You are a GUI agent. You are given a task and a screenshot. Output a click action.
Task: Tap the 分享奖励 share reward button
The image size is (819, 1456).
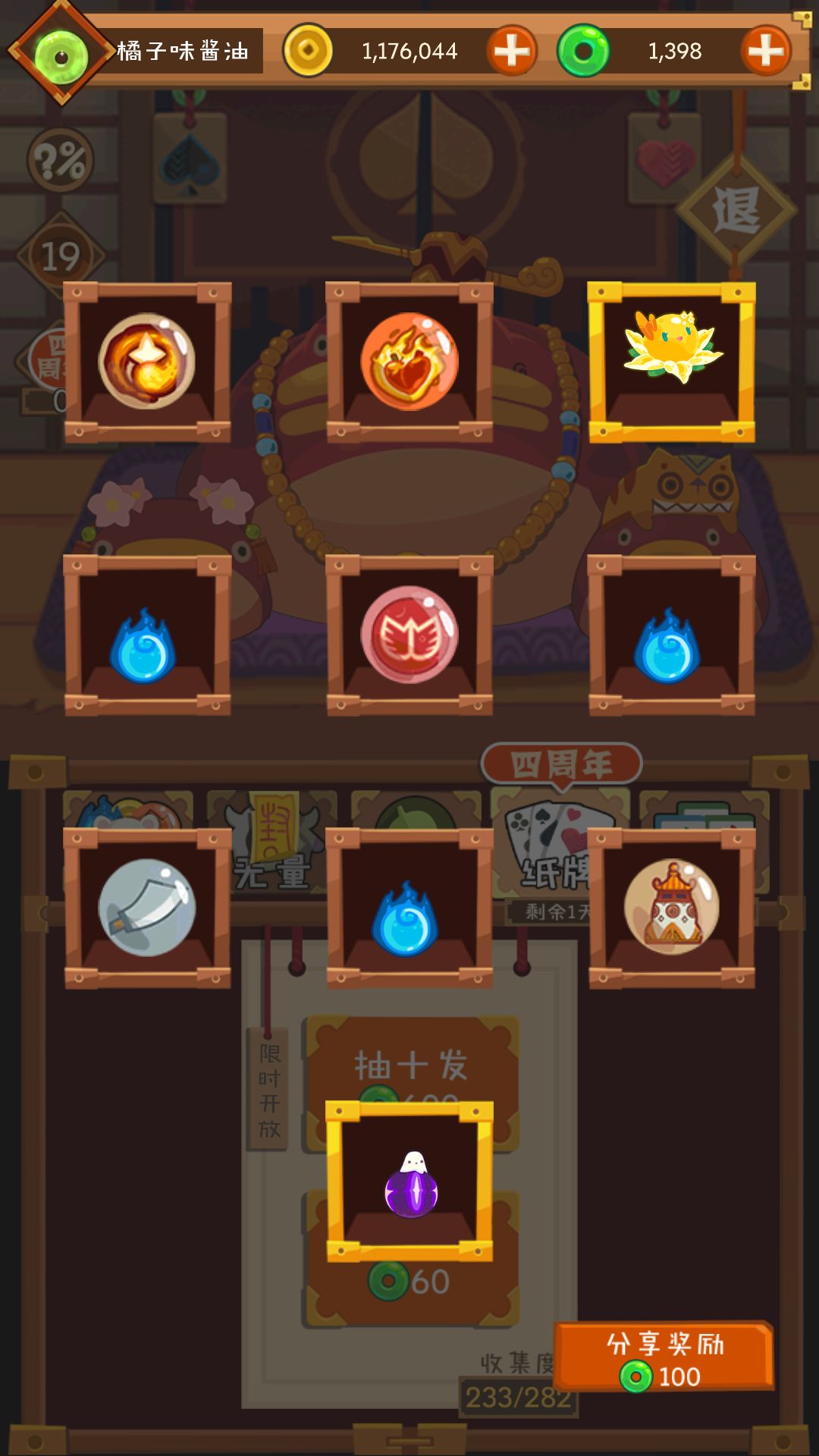pyautogui.click(x=664, y=1357)
